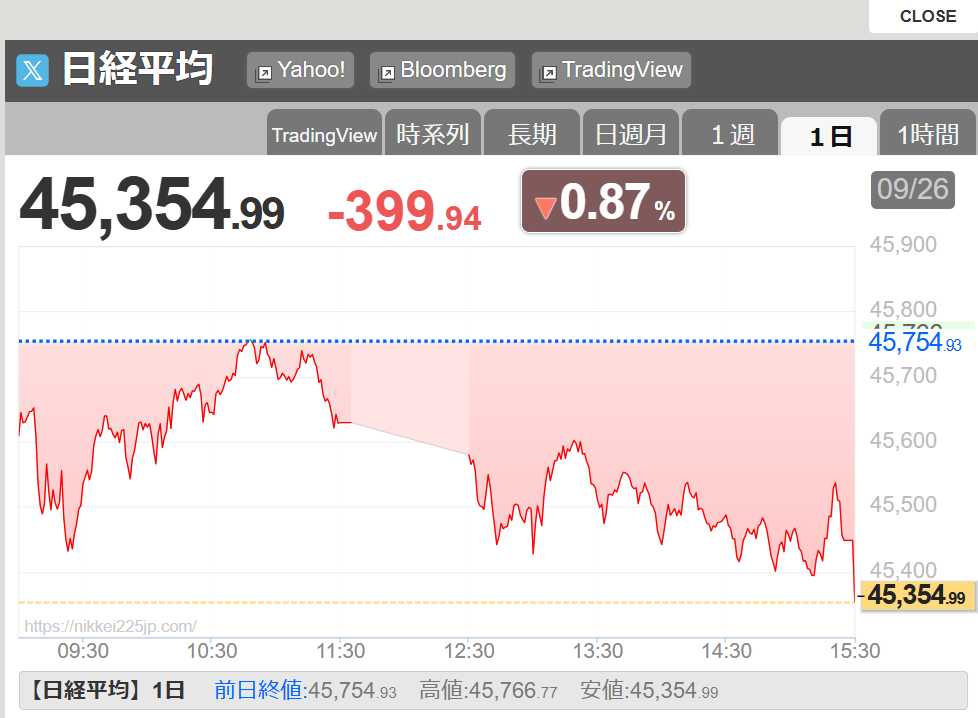Screen dimensions: 978x718
Task: Open the Bloomberg link
Action: tap(442, 70)
